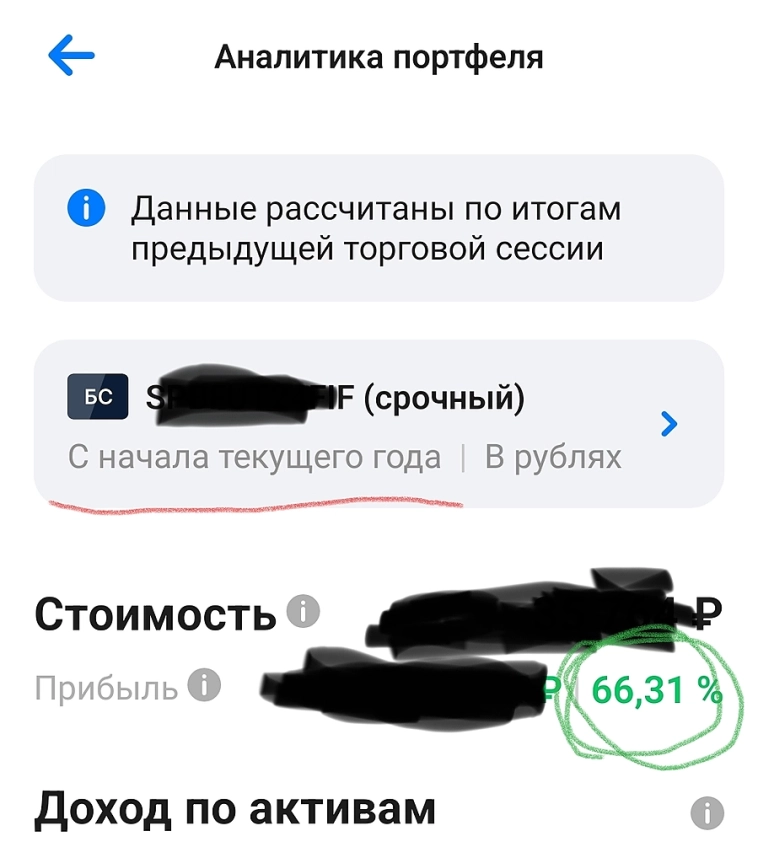The height and width of the screenshot is (863, 758).
Task: Toggle the currency display В рублях
Action: point(556,457)
